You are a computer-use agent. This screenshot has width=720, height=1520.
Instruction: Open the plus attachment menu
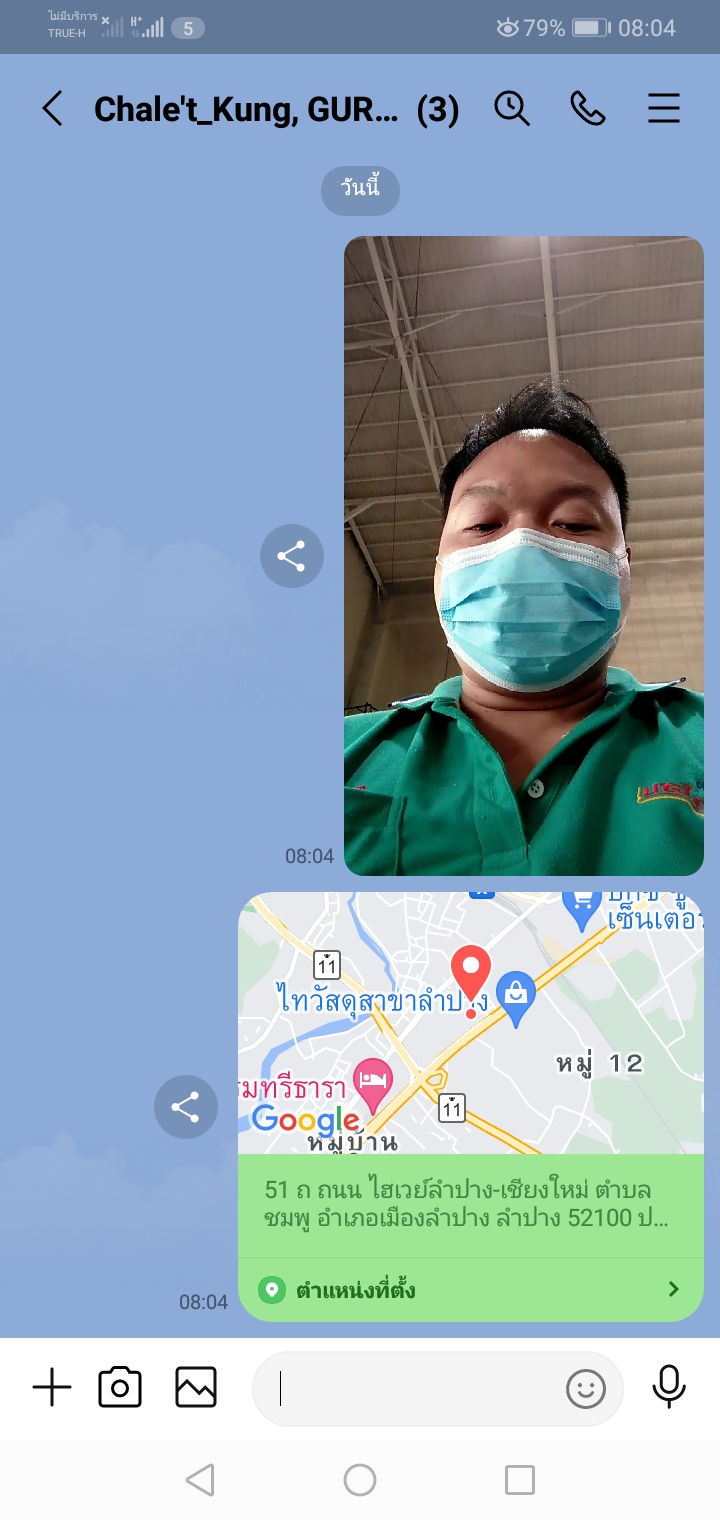(52, 1388)
